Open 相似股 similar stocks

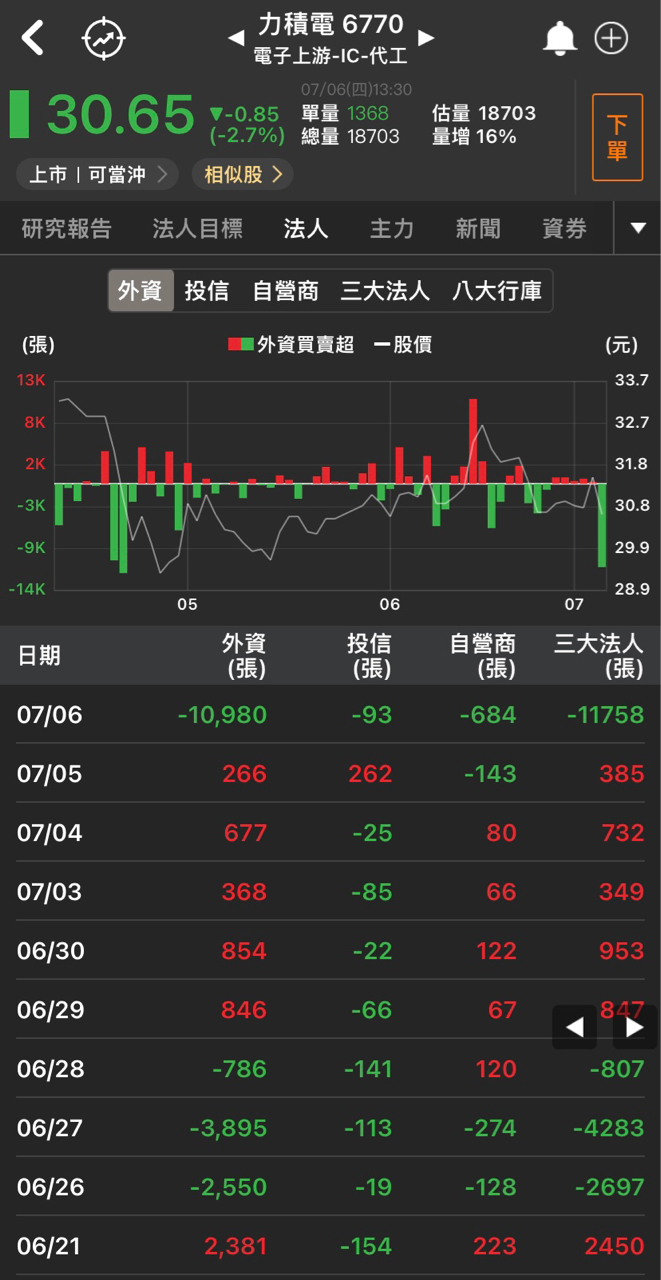click(x=242, y=174)
